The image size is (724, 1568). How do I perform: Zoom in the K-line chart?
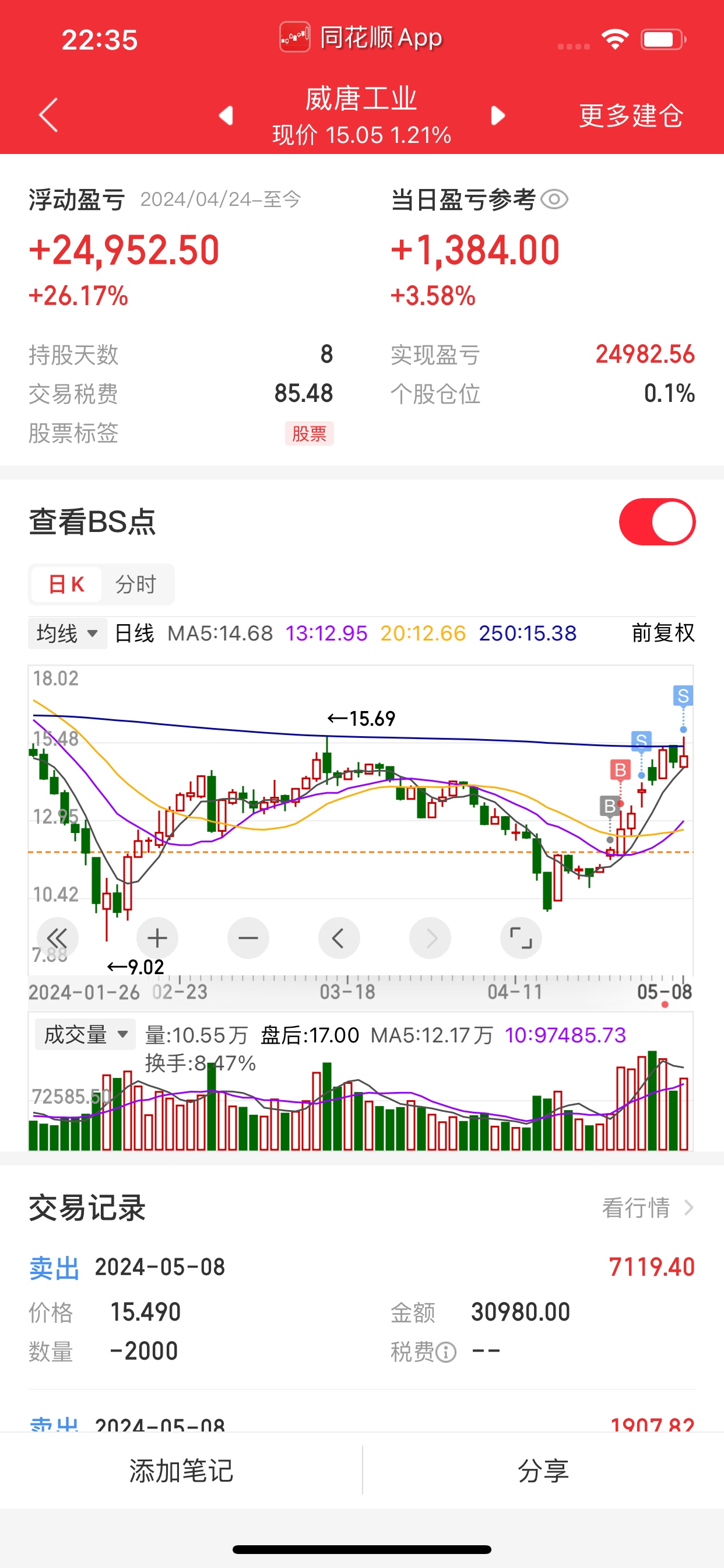pyautogui.click(x=157, y=938)
